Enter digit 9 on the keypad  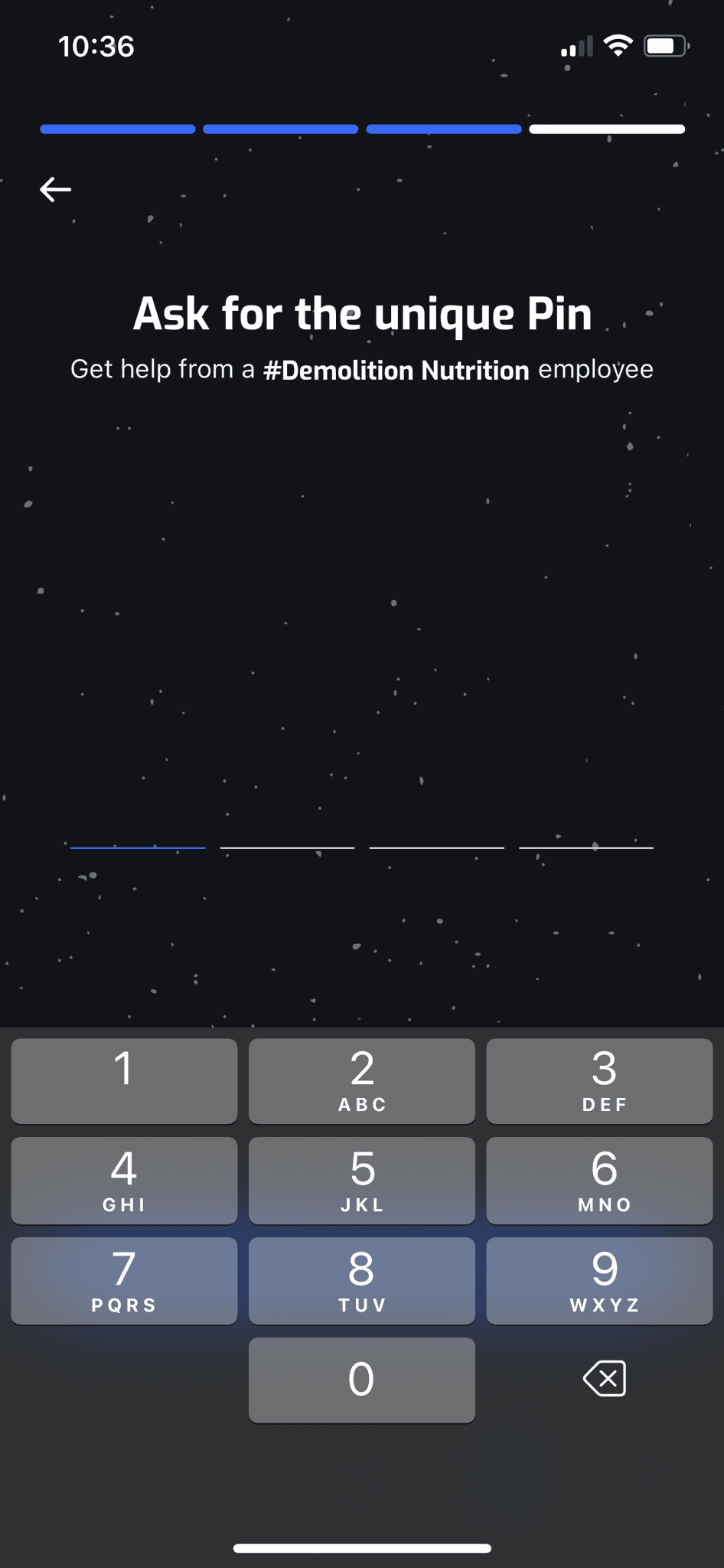click(x=599, y=1281)
